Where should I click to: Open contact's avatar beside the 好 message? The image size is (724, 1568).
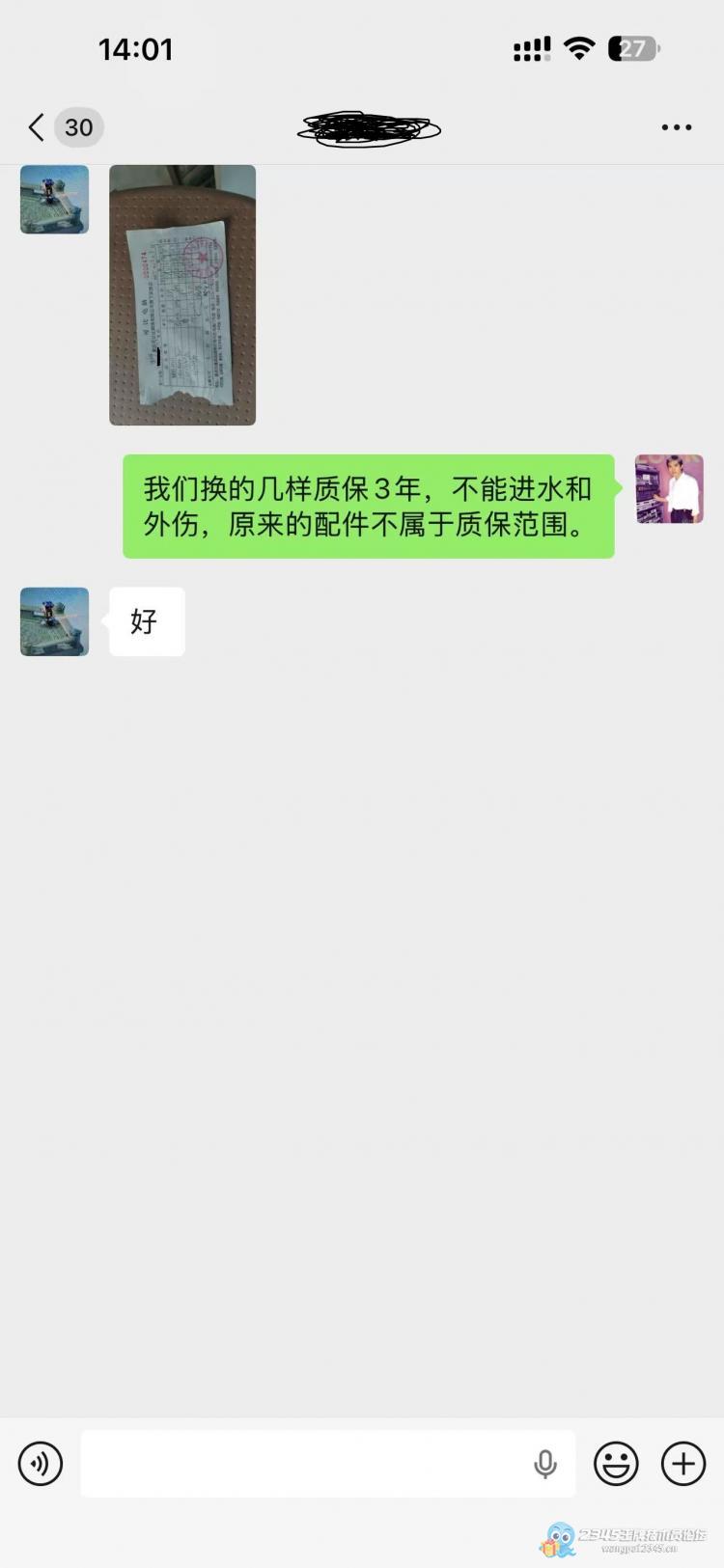(x=54, y=621)
